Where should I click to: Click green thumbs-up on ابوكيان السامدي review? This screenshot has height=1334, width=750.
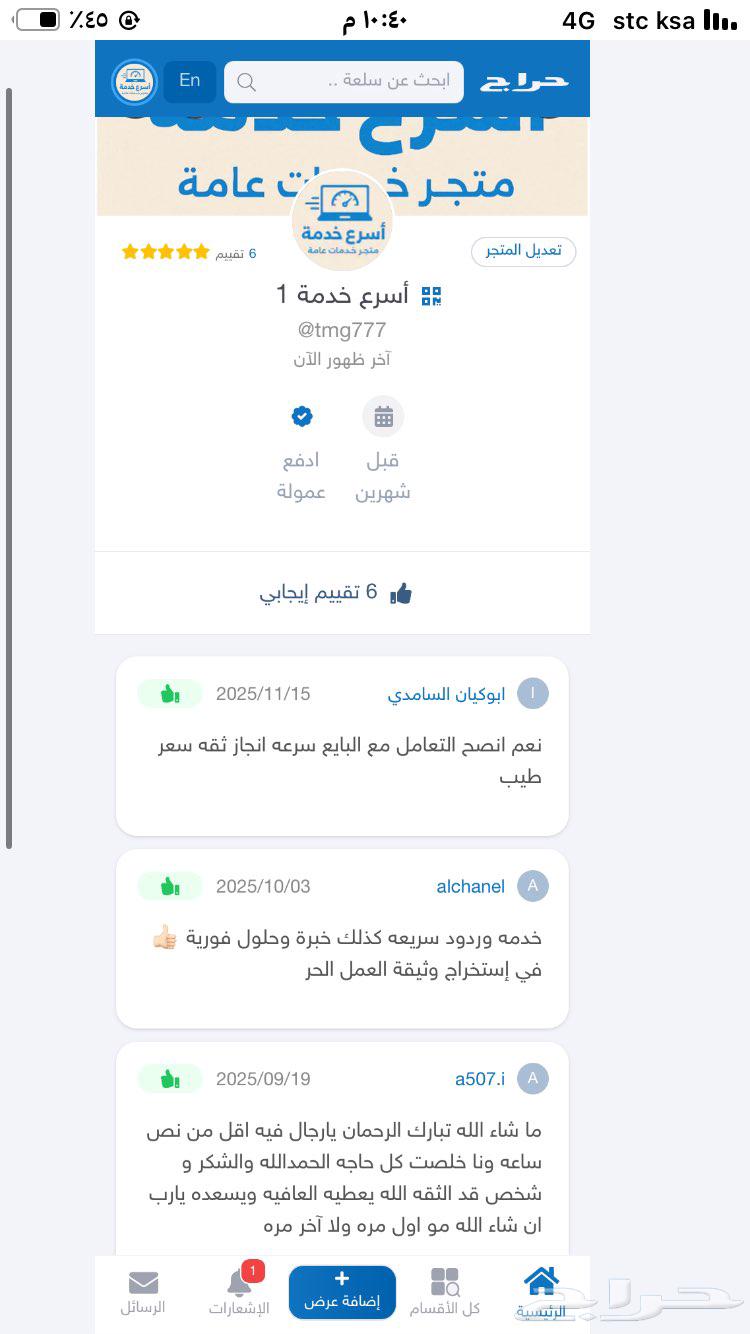click(169, 693)
